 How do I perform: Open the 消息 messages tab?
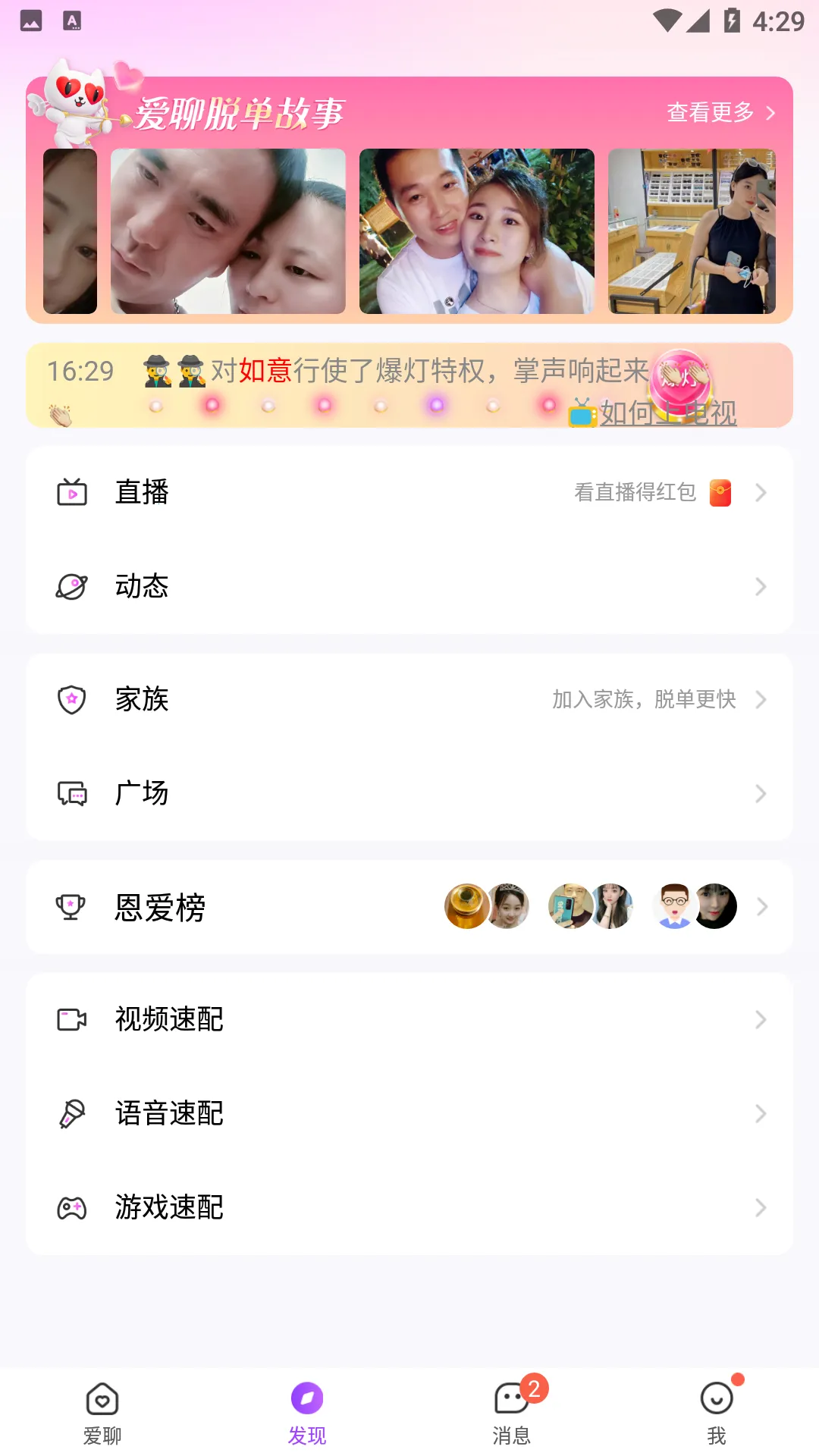[x=512, y=1412]
